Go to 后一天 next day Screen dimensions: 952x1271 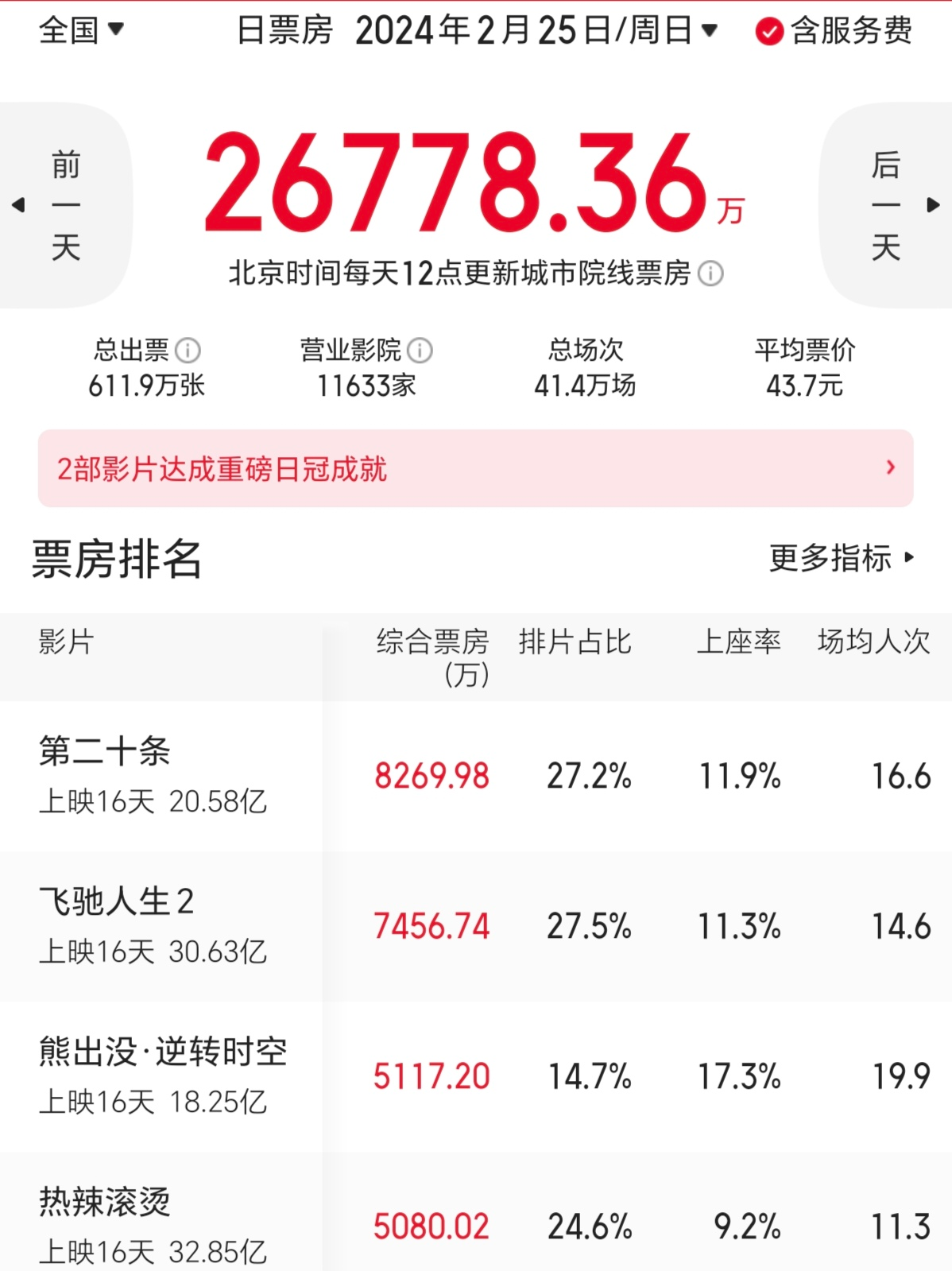pos(887,205)
